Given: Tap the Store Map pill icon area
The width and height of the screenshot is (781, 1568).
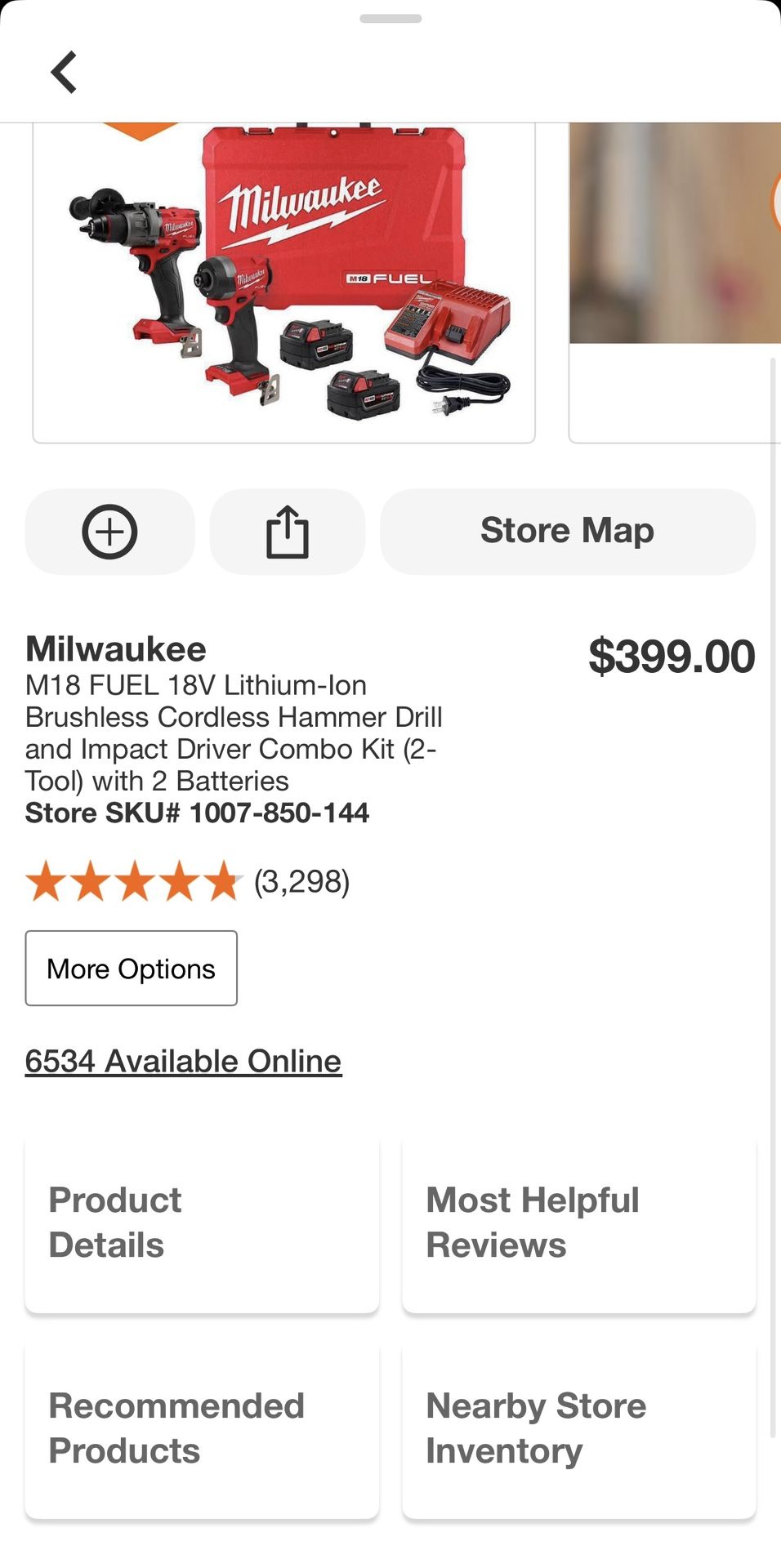Looking at the screenshot, I should [568, 531].
